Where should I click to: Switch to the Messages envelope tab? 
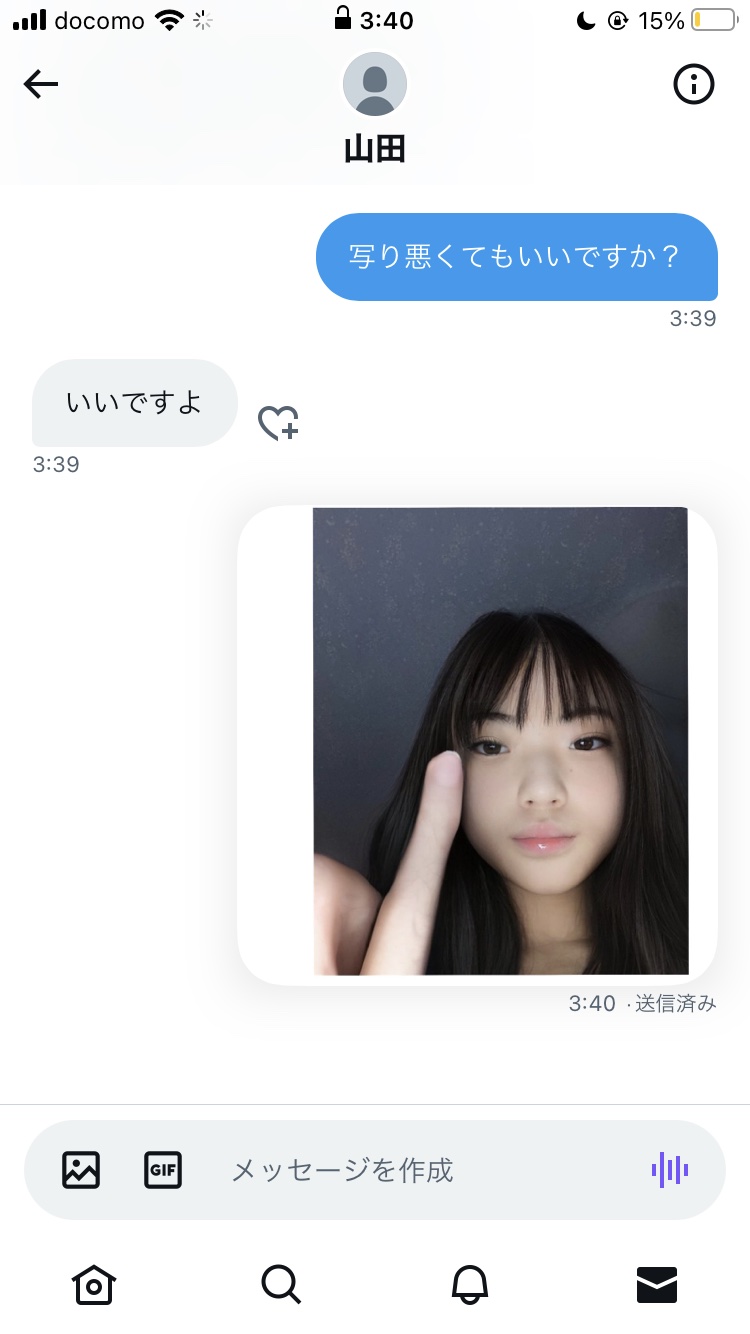657,1284
